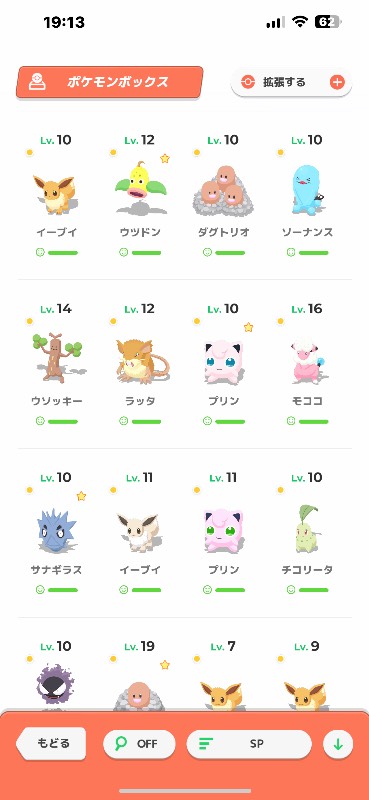Open the Lv.10 イーブイ in the first row
369x800 pixels.
point(57,196)
